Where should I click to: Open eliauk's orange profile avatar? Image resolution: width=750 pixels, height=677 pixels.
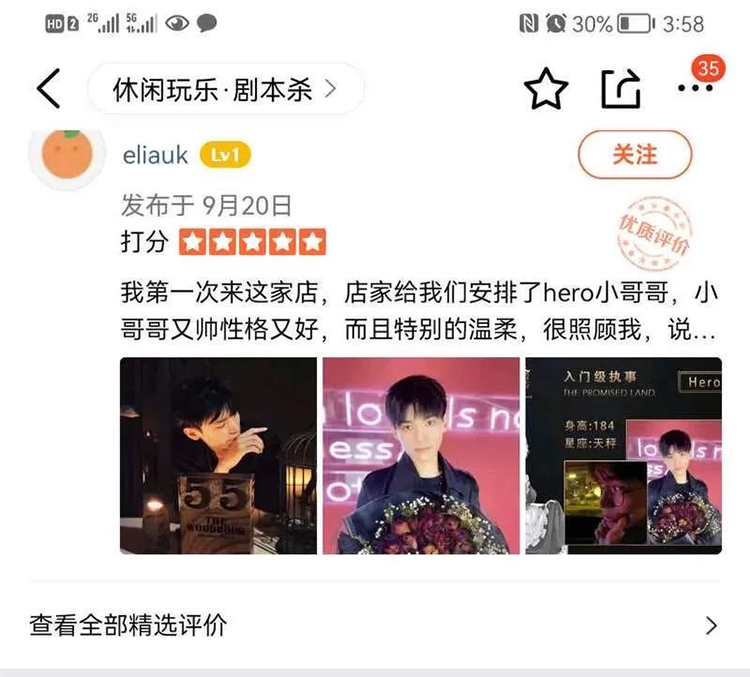point(68,155)
